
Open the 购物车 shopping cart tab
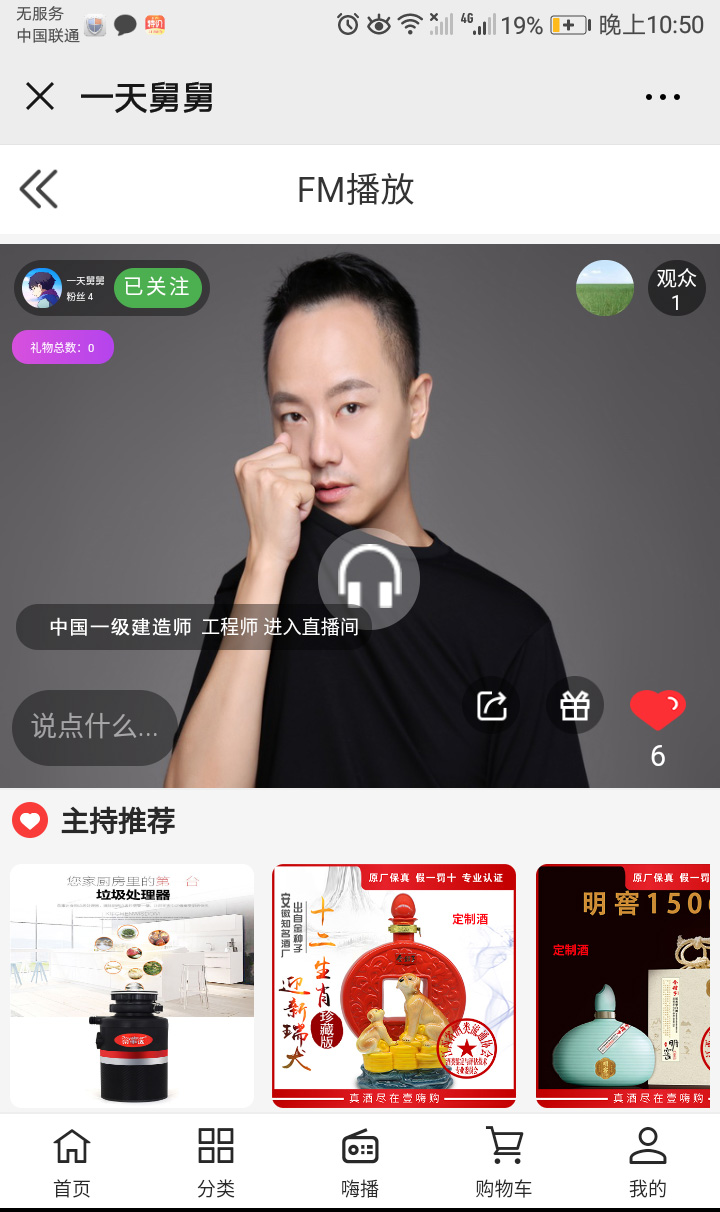[503, 1162]
